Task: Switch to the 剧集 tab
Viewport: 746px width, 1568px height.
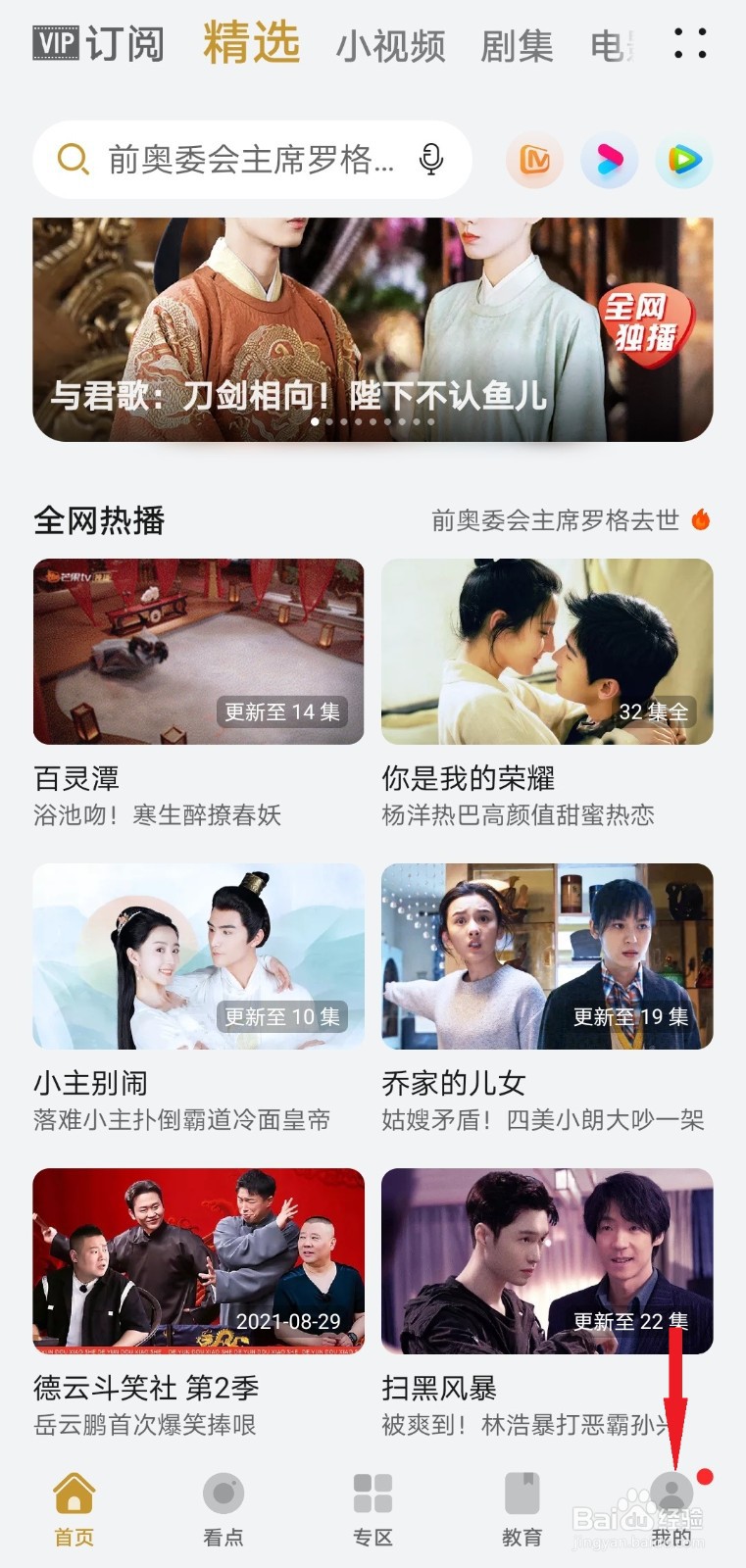Action: click(517, 46)
